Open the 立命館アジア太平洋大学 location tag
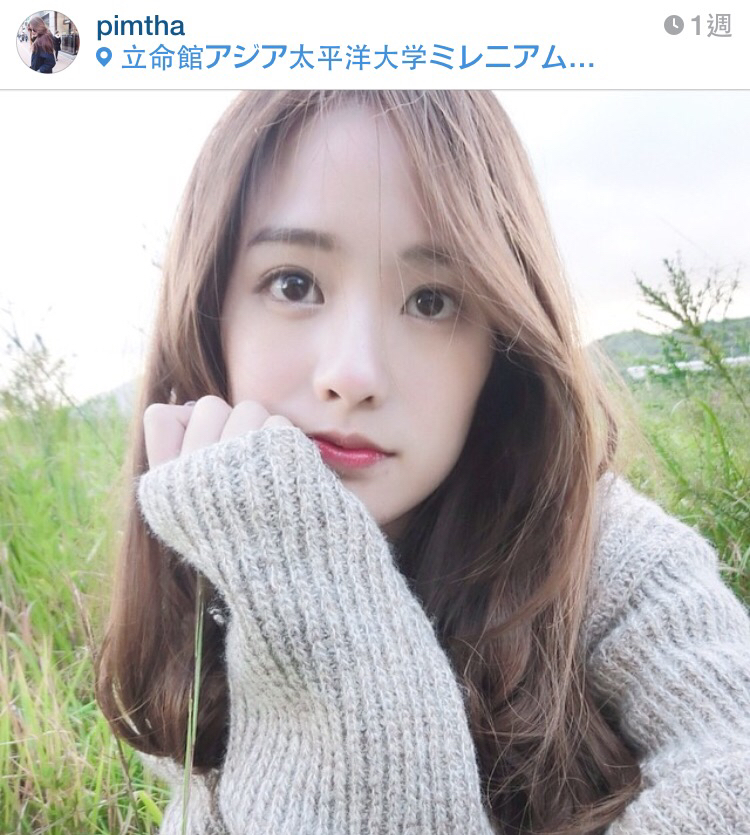Image resolution: width=750 pixels, height=835 pixels. (355, 58)
